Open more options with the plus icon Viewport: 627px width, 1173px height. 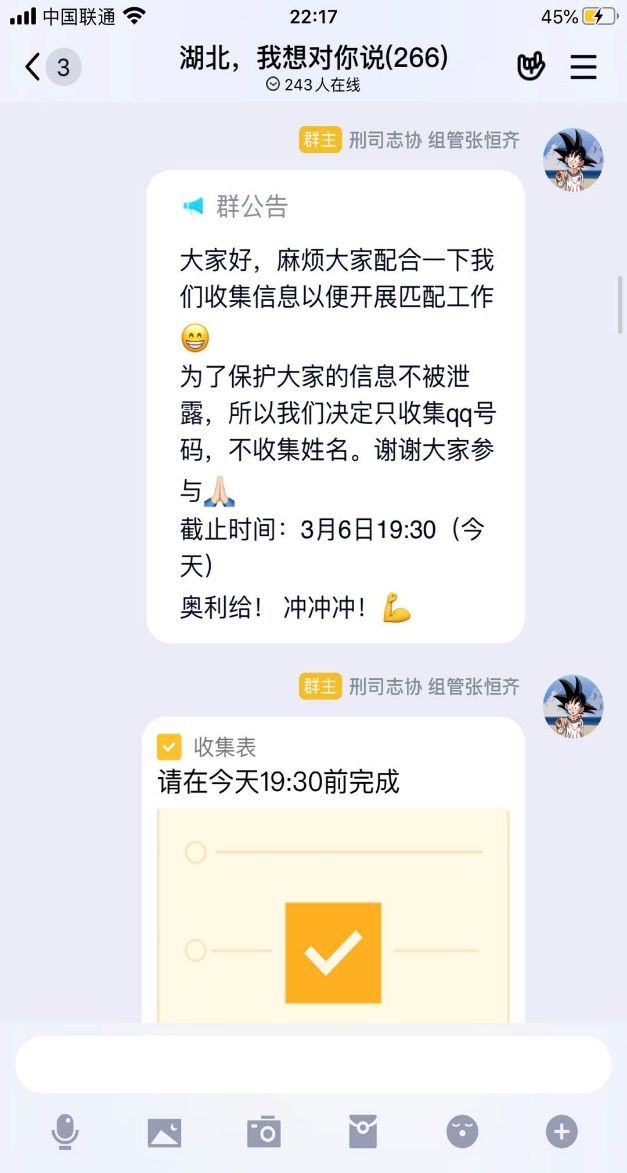(x=561, y=1132)
